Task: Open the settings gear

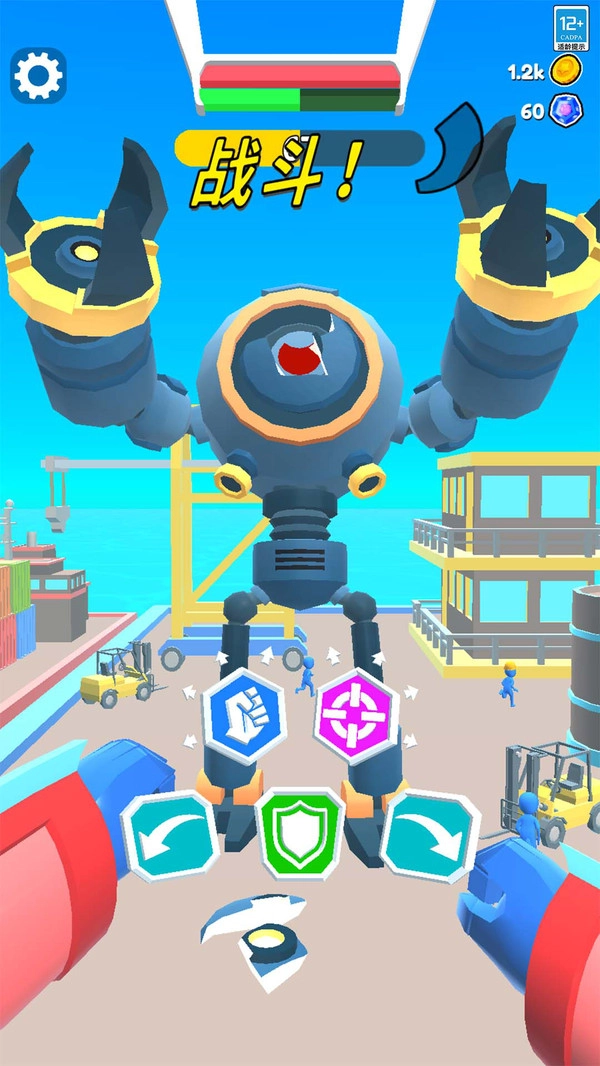Action: point(38,75)
